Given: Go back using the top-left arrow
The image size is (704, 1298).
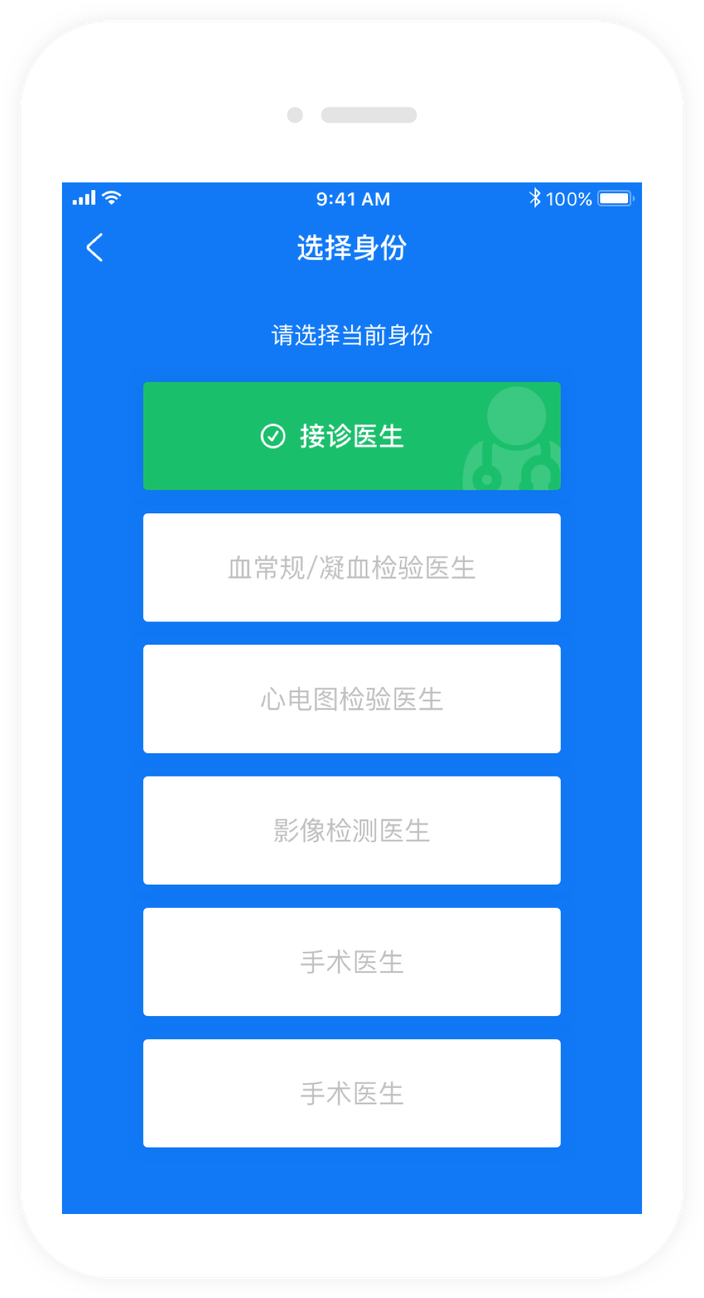Looking at the screenshot, I should pos(94,248).
